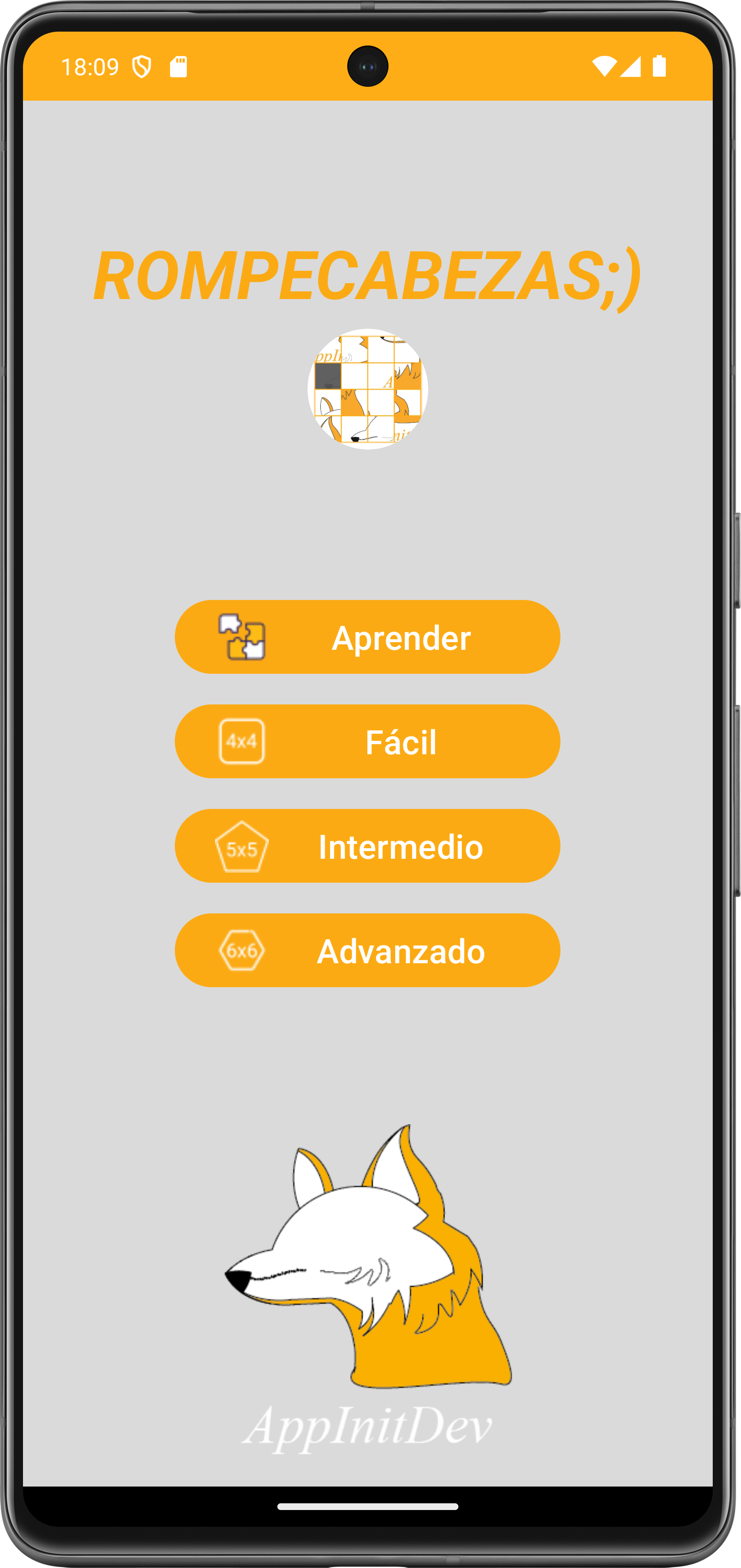Choose the Advanzado 6x6 level
This screenshot has height=1568, width=741.
click(367, 949)
